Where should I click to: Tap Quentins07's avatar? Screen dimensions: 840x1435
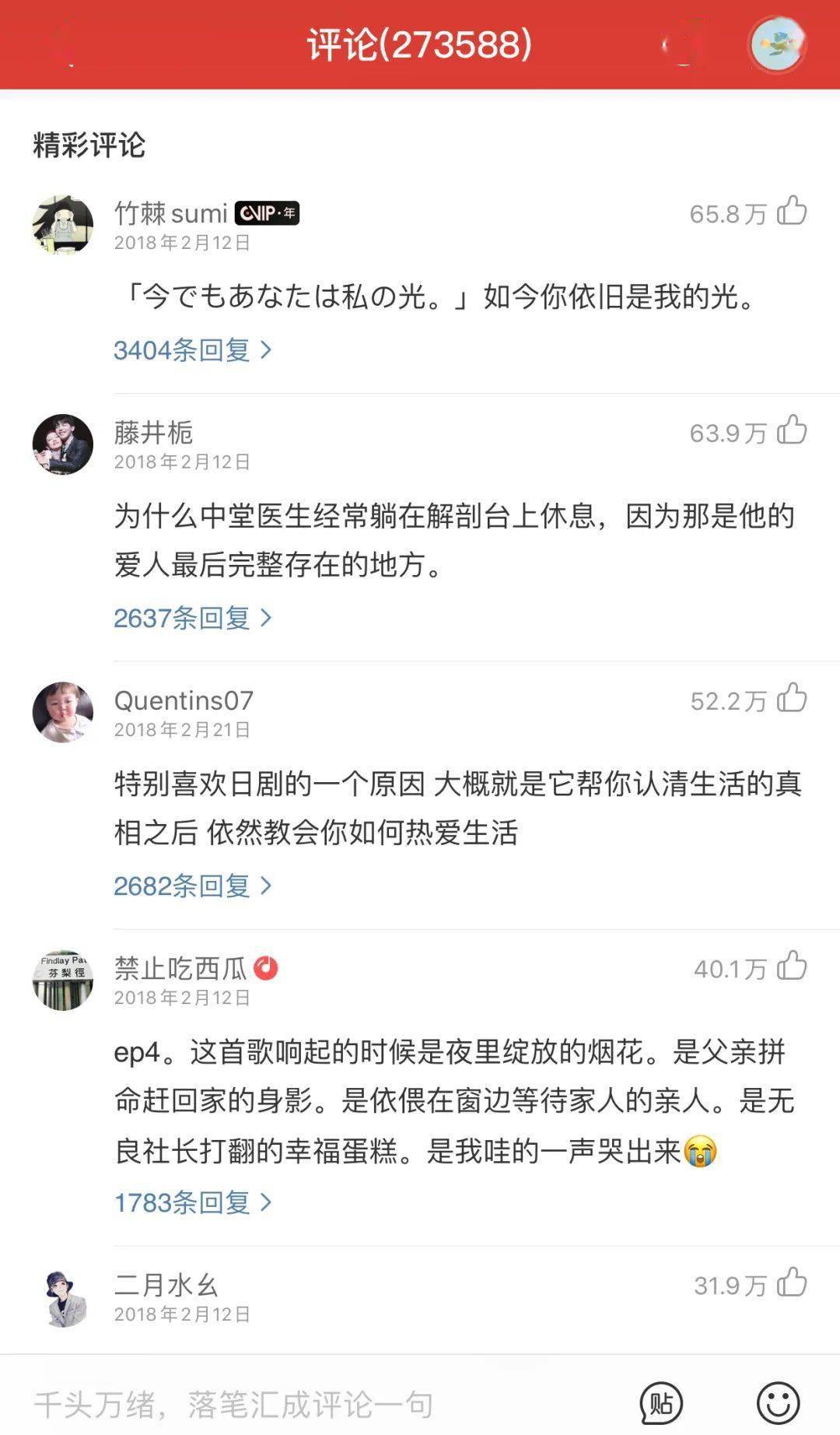(63, 712)
